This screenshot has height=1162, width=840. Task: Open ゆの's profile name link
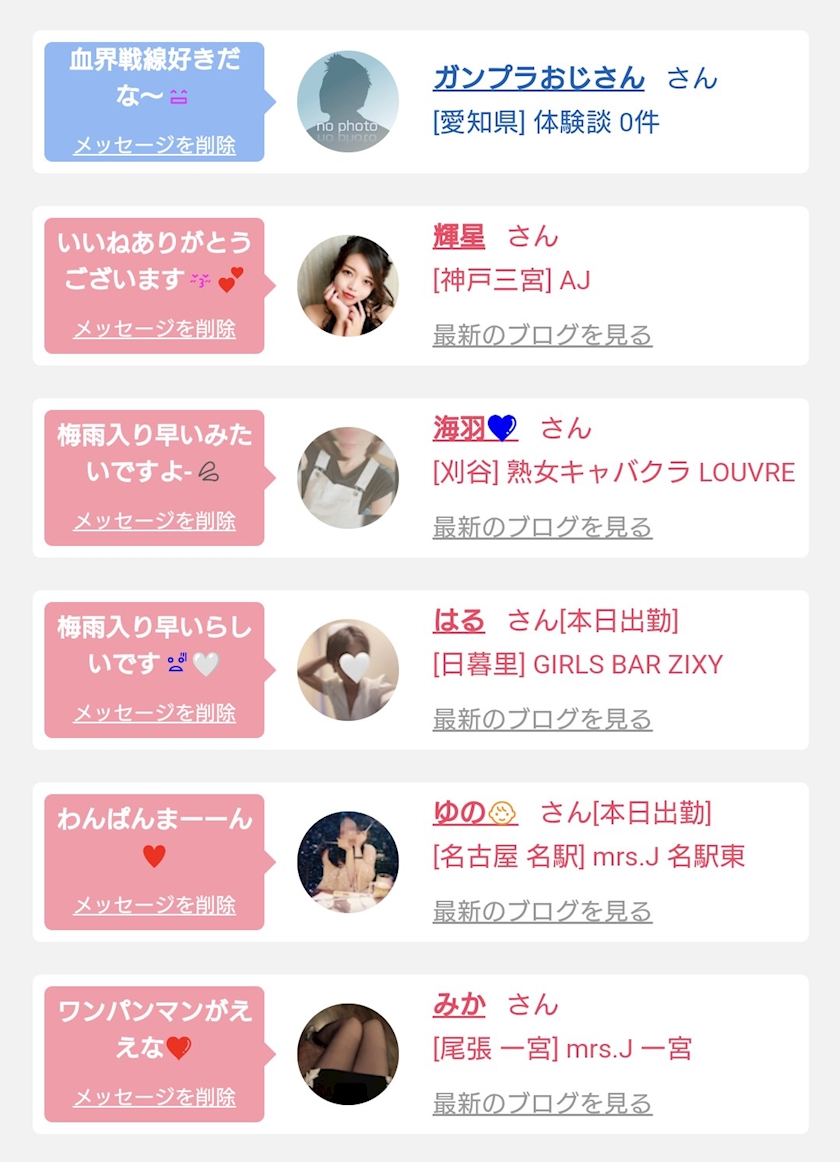[x=474, y=812]
